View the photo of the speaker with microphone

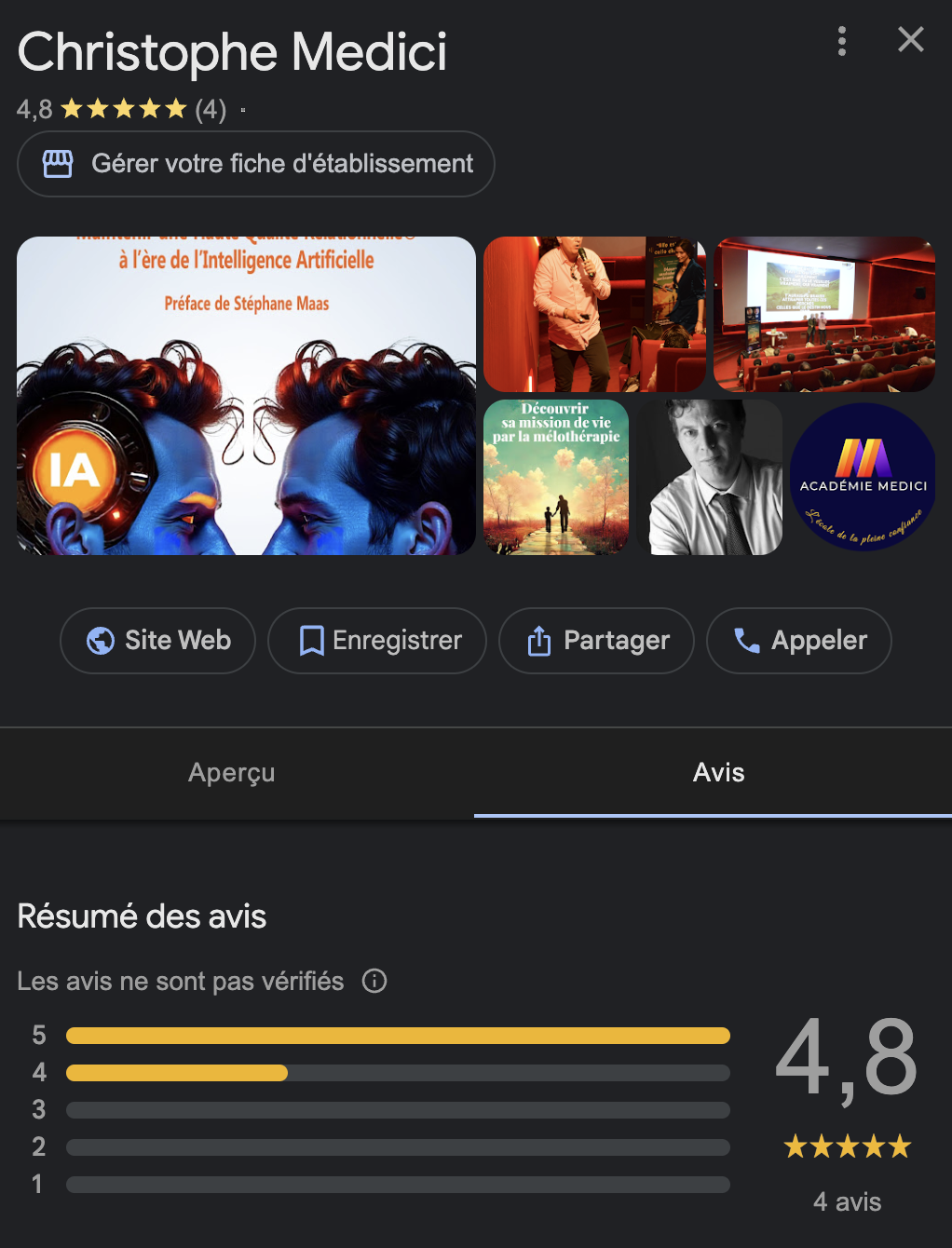click(594, 314)
